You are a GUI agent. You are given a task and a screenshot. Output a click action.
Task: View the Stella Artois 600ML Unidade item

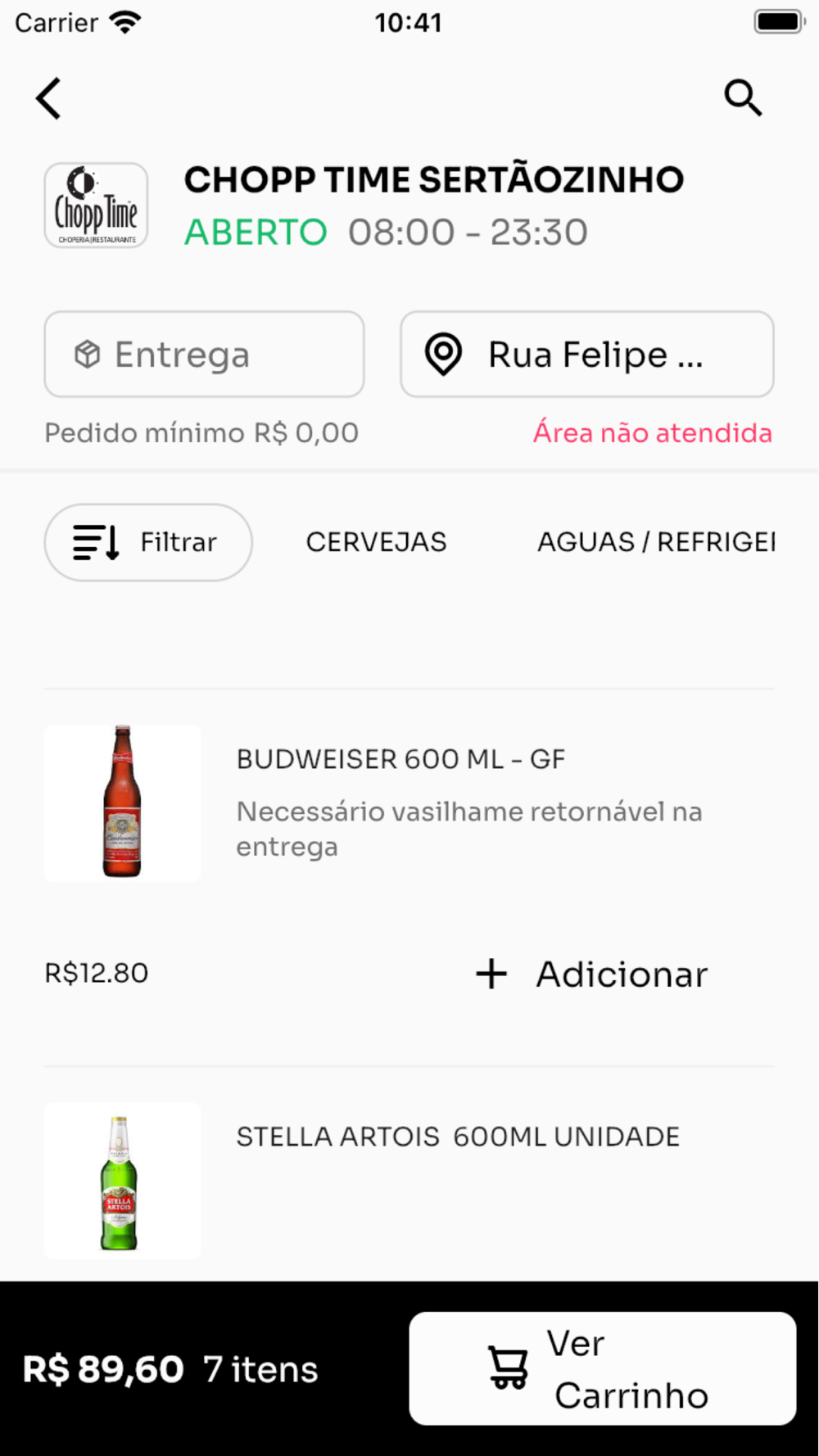[457, 1137]
